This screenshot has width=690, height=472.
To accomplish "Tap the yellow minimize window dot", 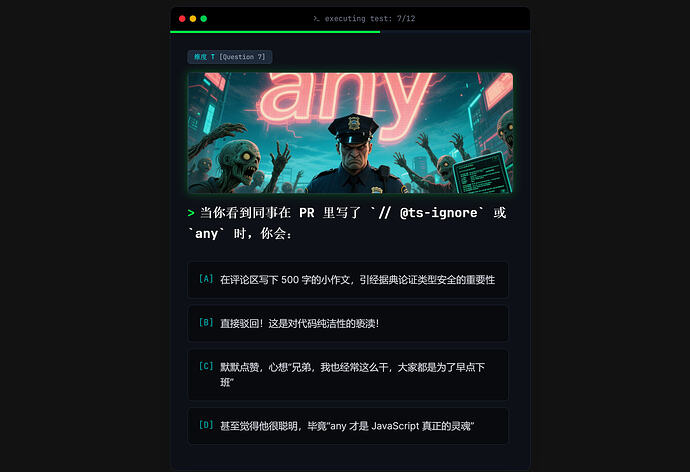I will pos(193,18).
